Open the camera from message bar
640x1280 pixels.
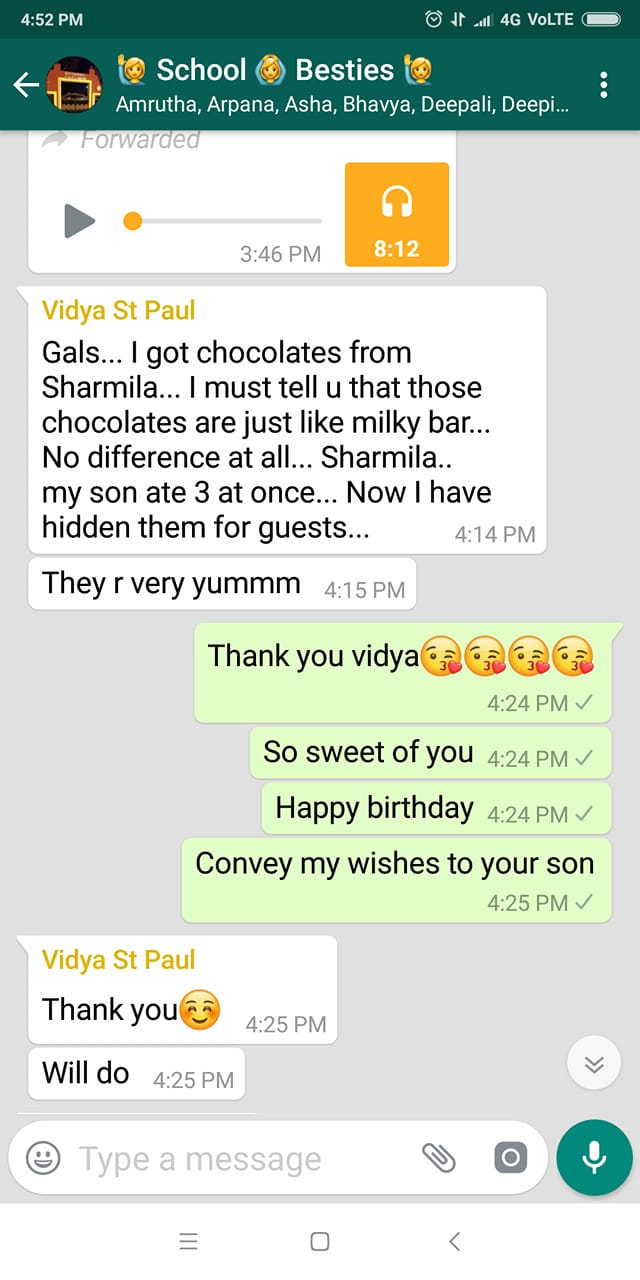point(510,1158)
